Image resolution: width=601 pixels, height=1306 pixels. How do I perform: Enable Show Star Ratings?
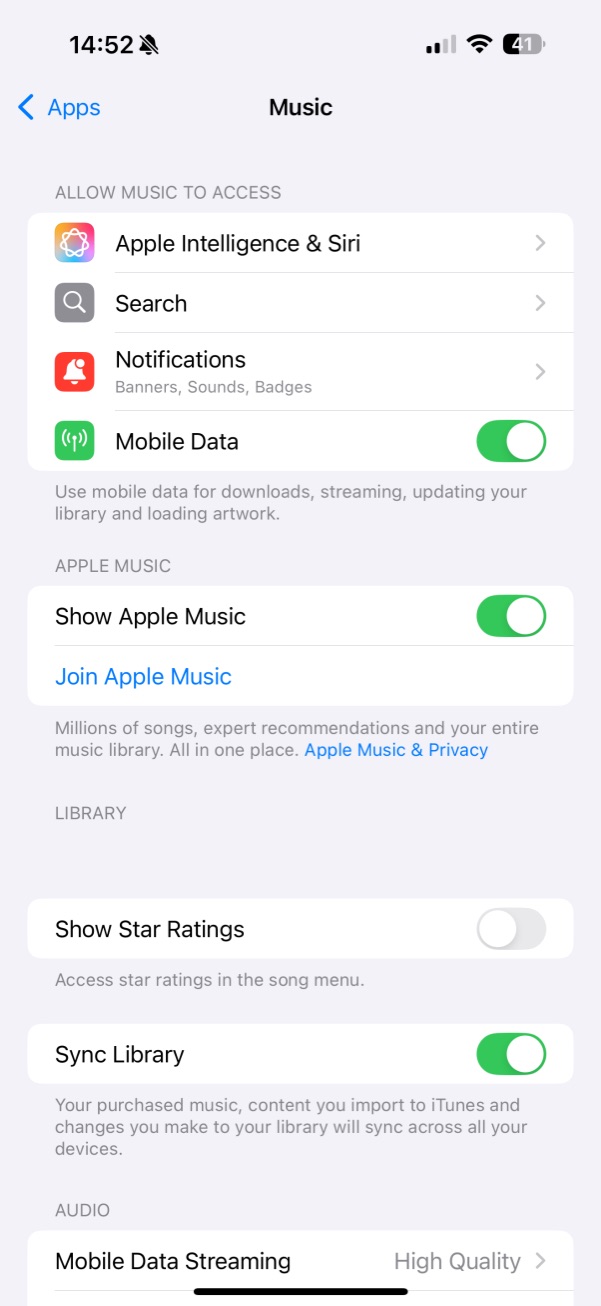pos(510,929)
